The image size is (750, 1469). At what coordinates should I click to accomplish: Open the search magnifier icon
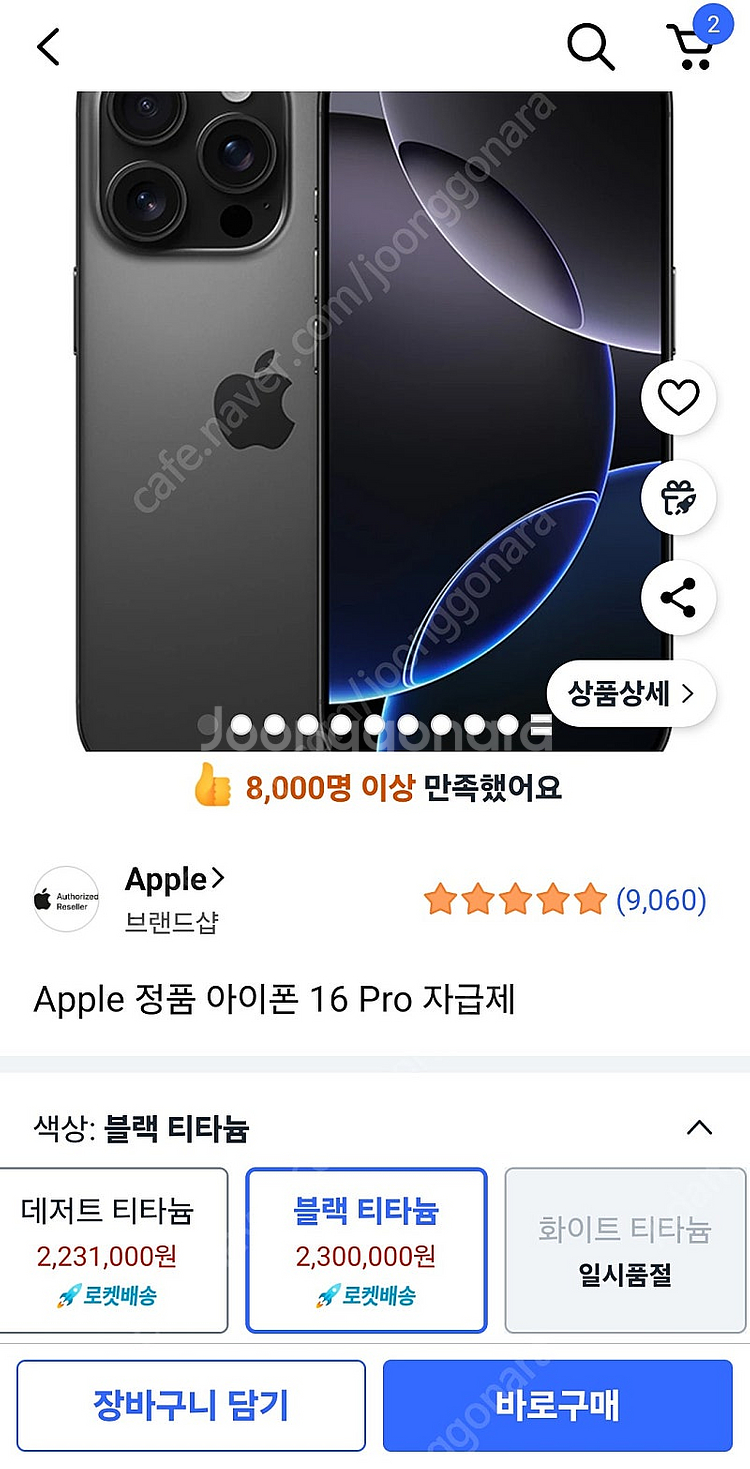(590, 46)
